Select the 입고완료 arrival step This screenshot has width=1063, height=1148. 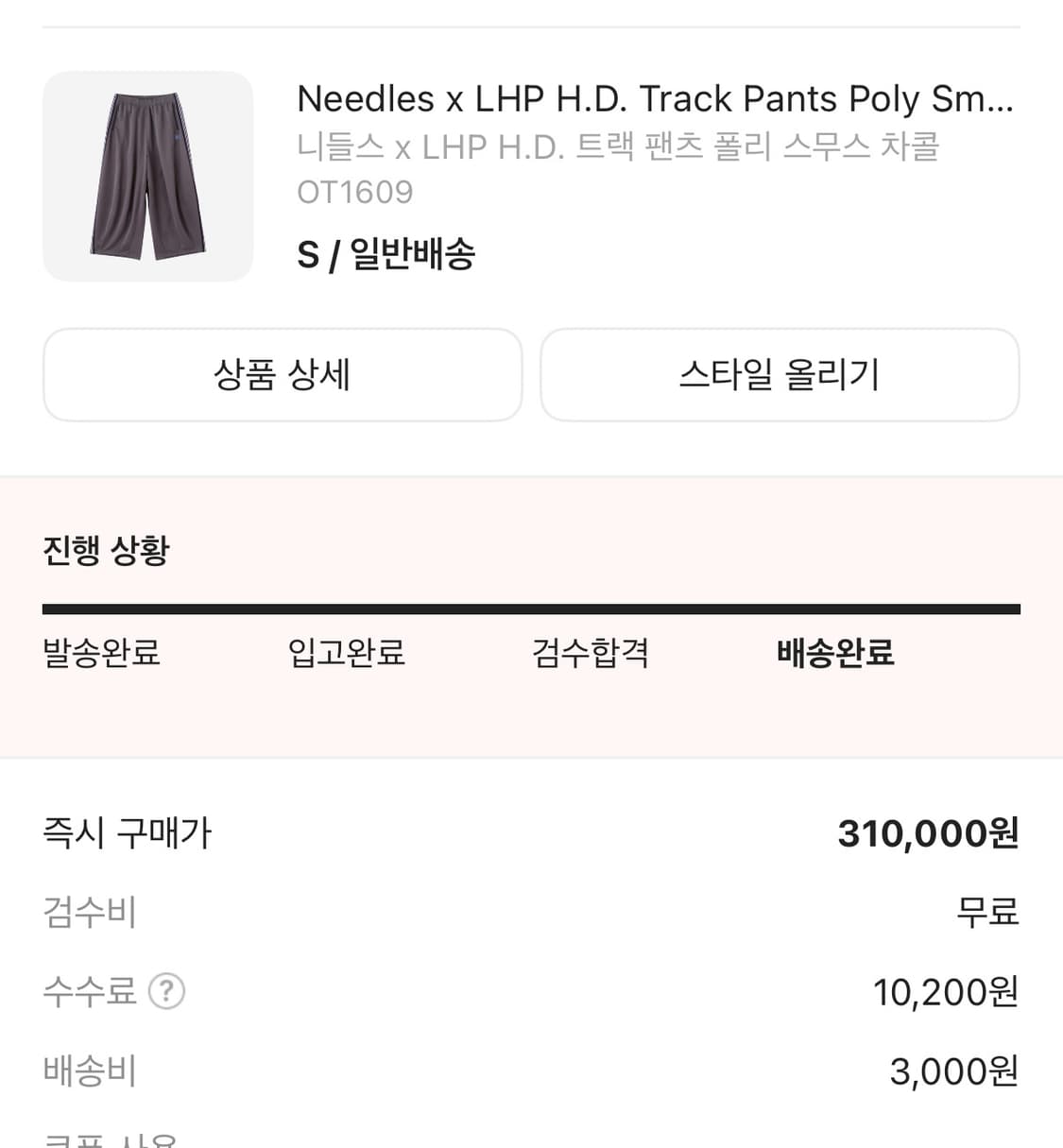click(x=346, y=653)
